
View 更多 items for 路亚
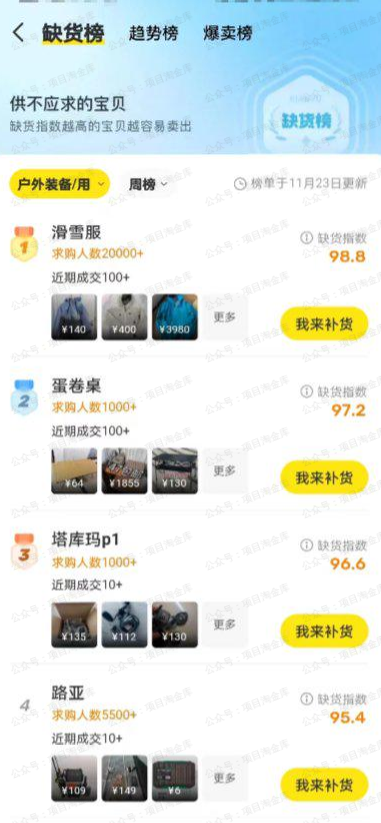[225, 778]
